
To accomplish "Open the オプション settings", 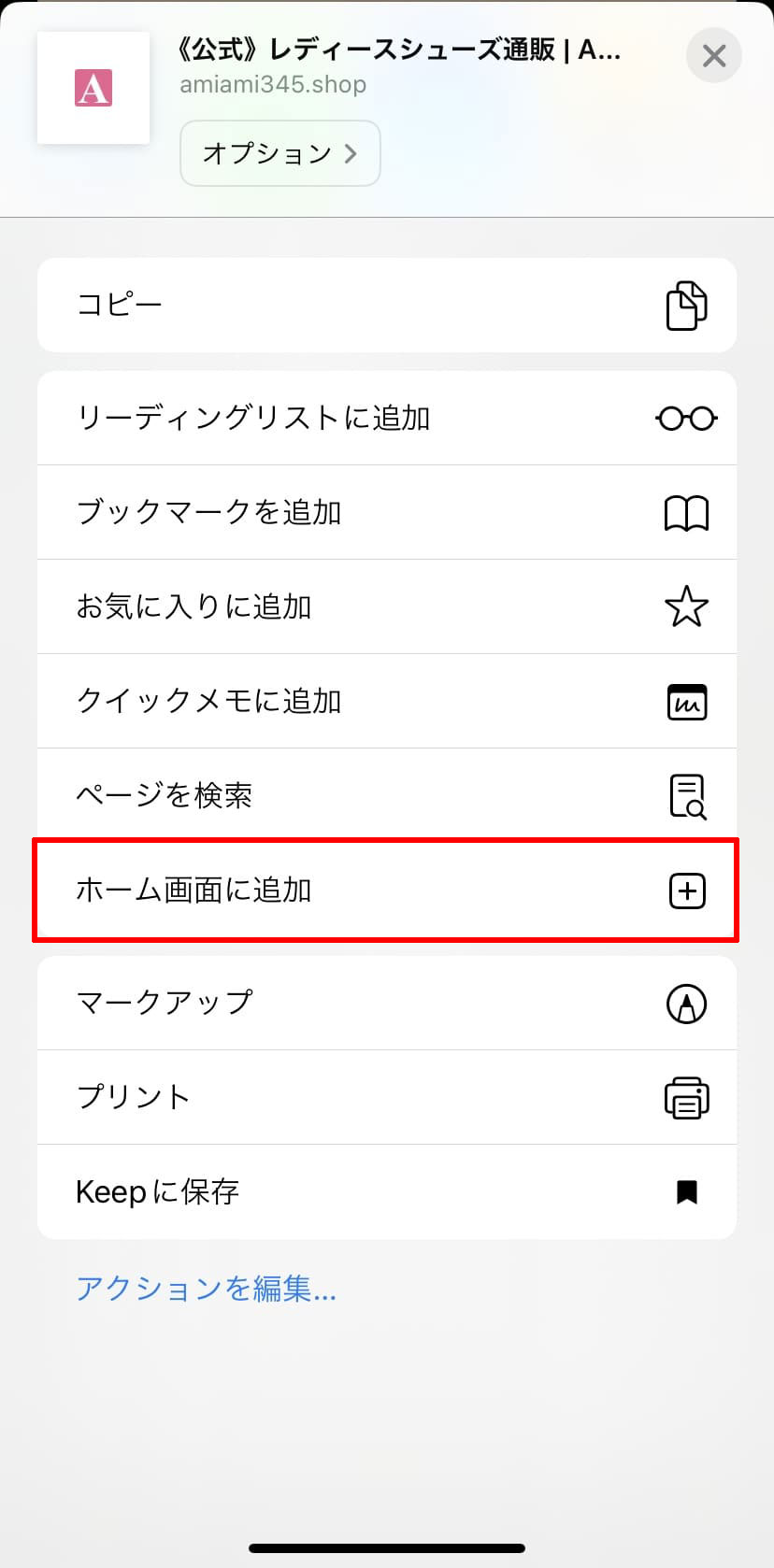I will [279, 153].
